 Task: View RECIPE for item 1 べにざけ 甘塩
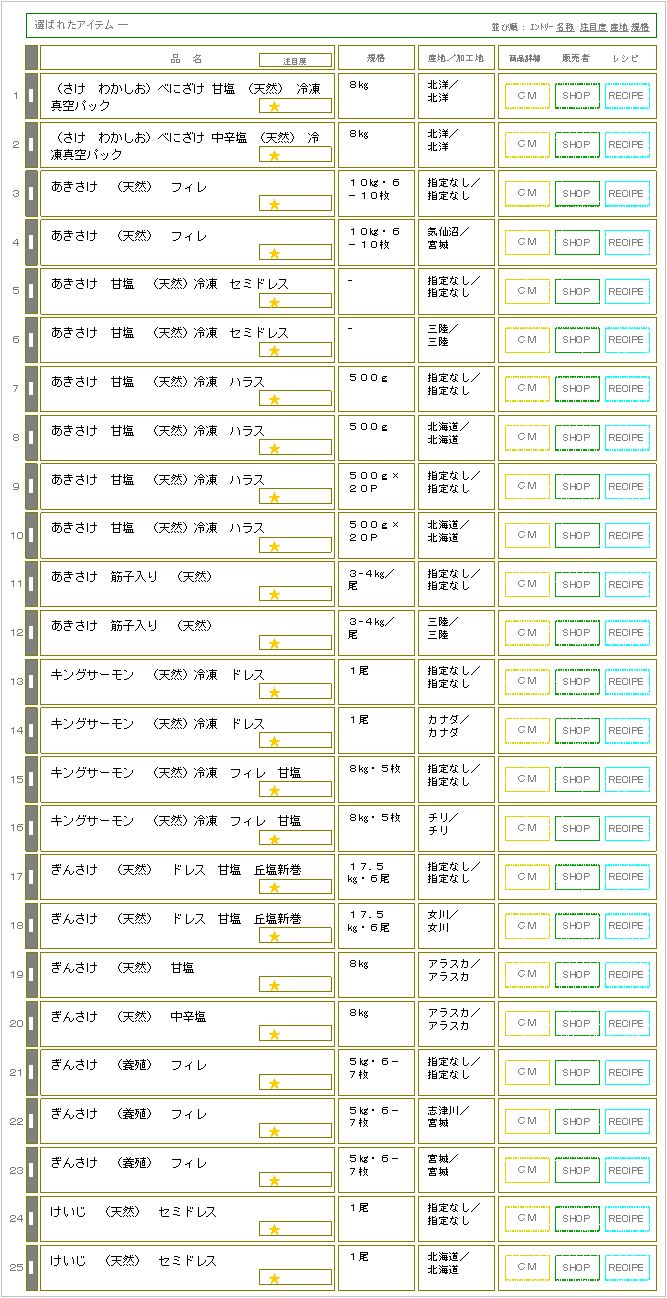point(627,96)
